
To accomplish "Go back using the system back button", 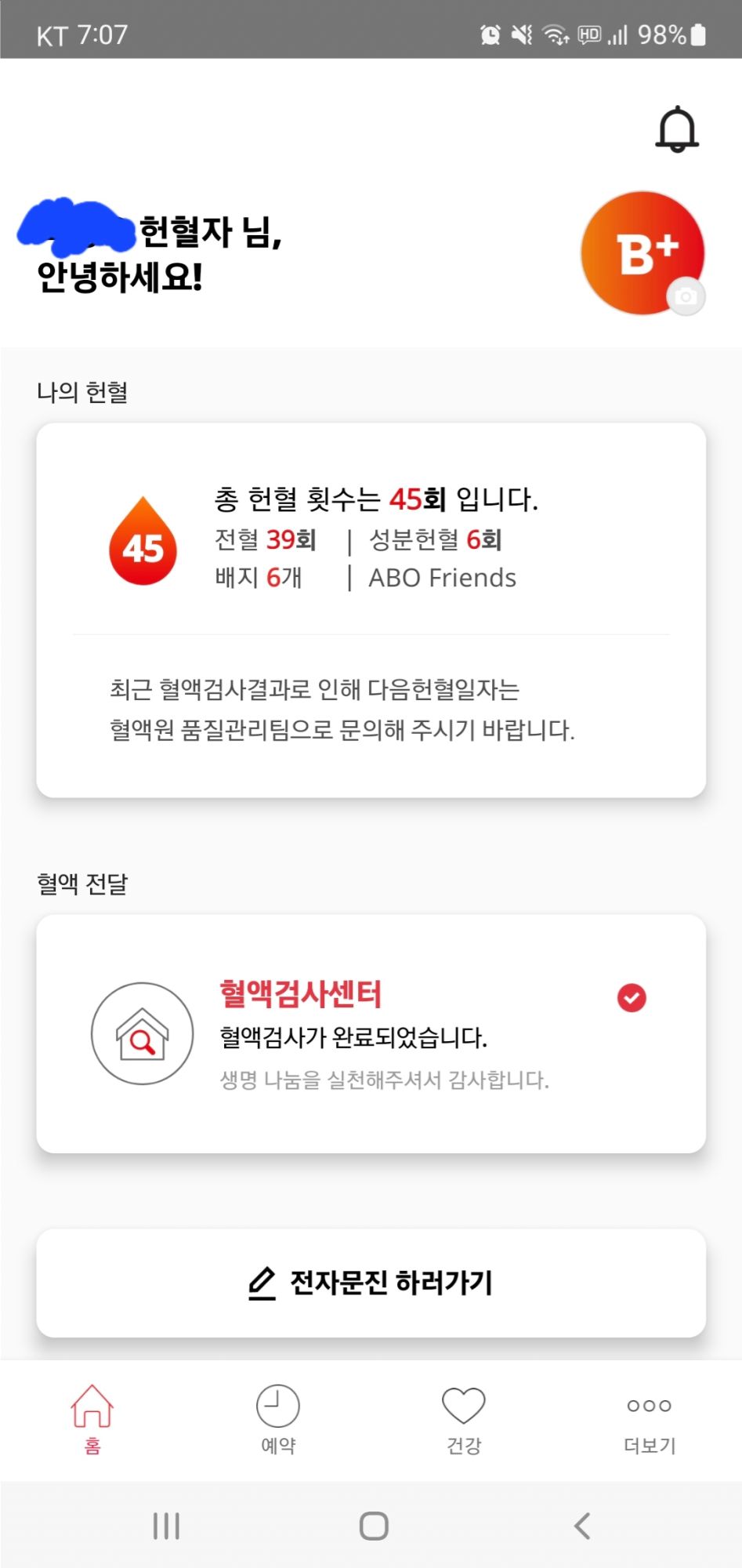I will coord(581,1526).
